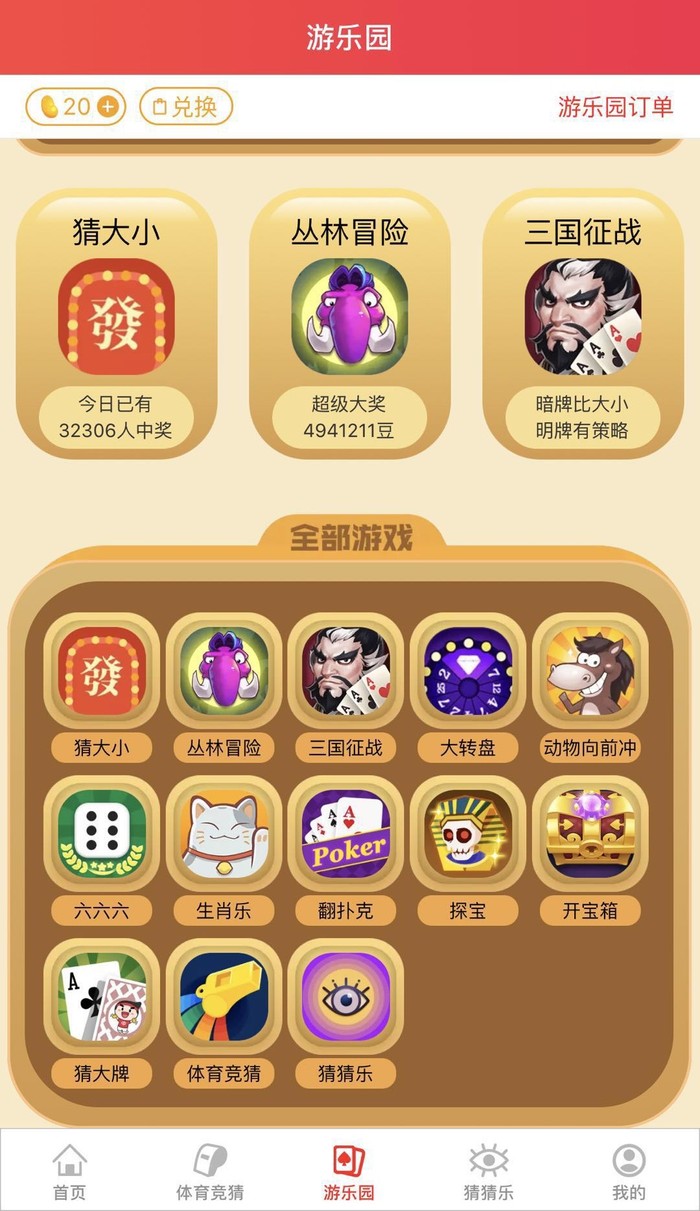Switch to the 首页 home tab
The image size is (700, 1211).
[69, 1172]
